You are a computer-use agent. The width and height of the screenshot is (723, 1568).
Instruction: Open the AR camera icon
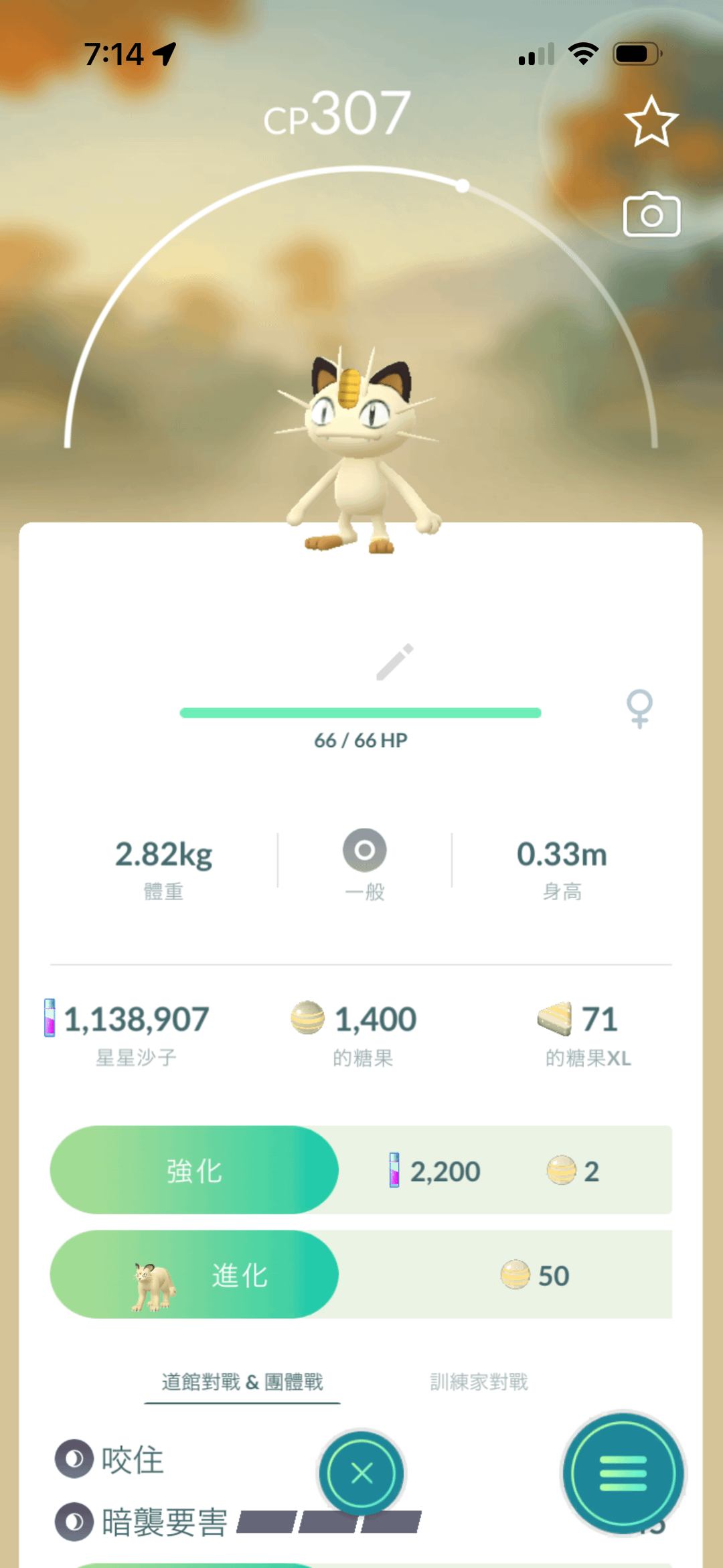tap(651, 215)
